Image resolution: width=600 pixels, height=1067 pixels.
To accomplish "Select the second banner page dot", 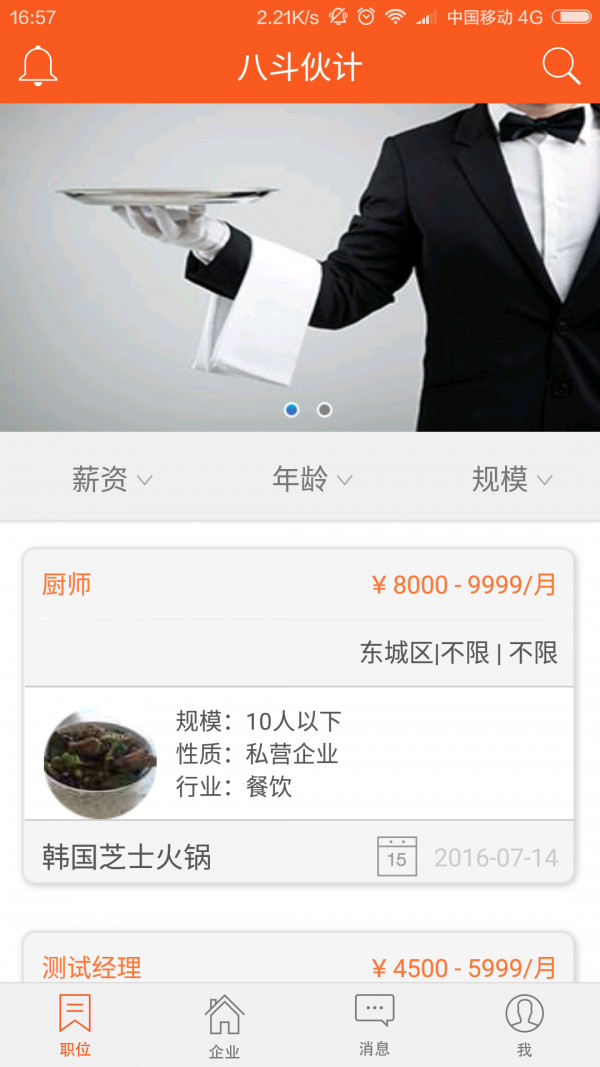I will tap(324, 410).
